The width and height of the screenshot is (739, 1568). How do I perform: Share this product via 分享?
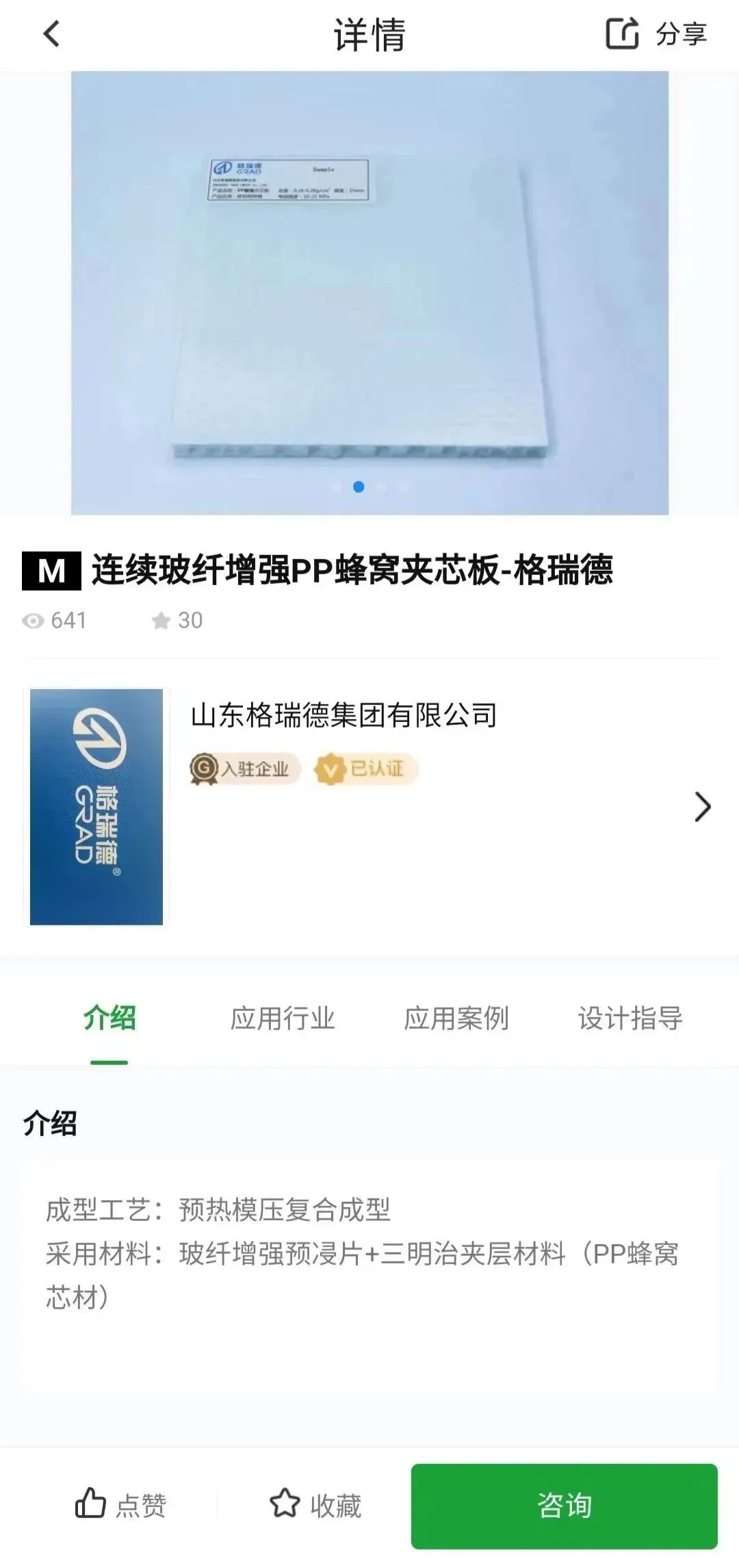pyautogui.click(x=656, y=34)
